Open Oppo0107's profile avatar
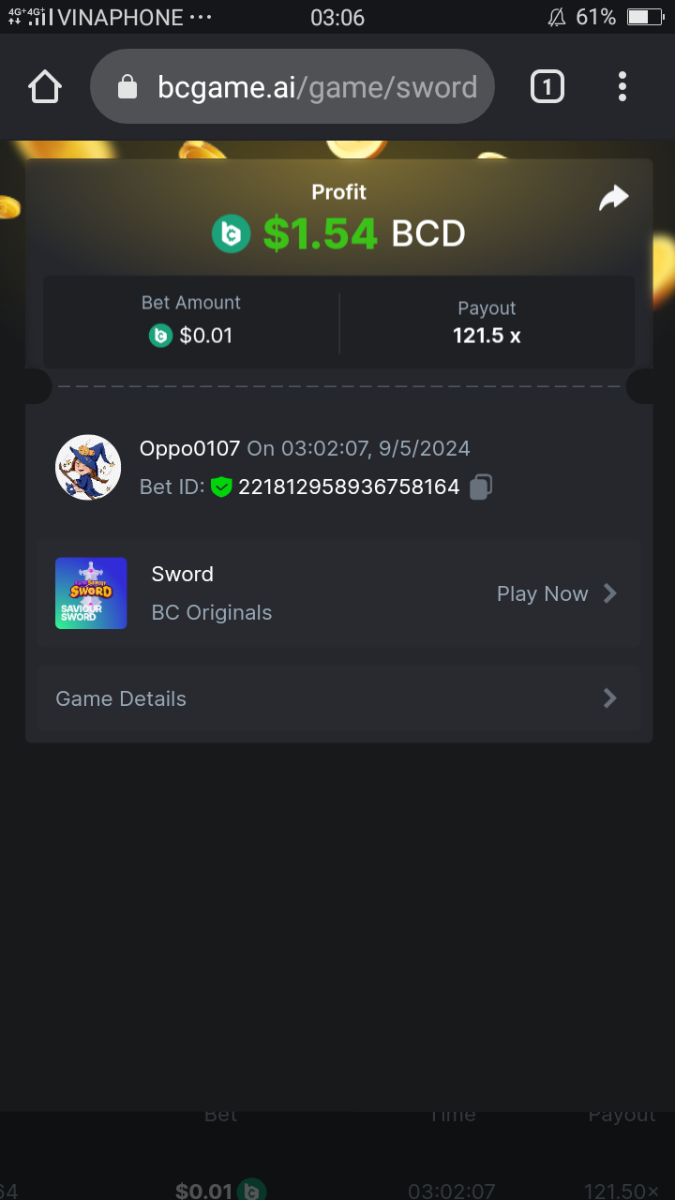This screenshot has height=1200, width=675. coord(88,467)
